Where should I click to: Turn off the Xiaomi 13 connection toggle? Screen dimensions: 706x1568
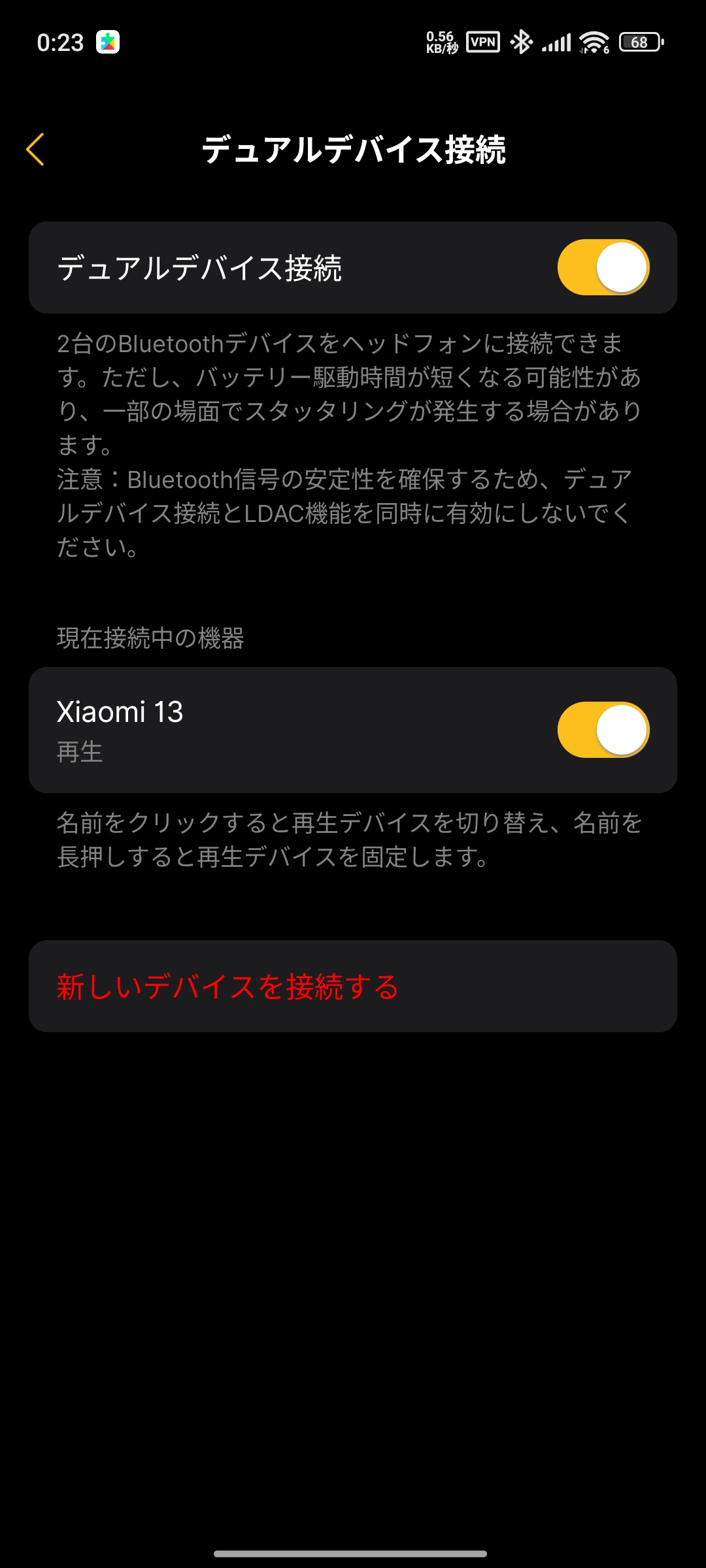pyautogui.click(x=602, y=730)
